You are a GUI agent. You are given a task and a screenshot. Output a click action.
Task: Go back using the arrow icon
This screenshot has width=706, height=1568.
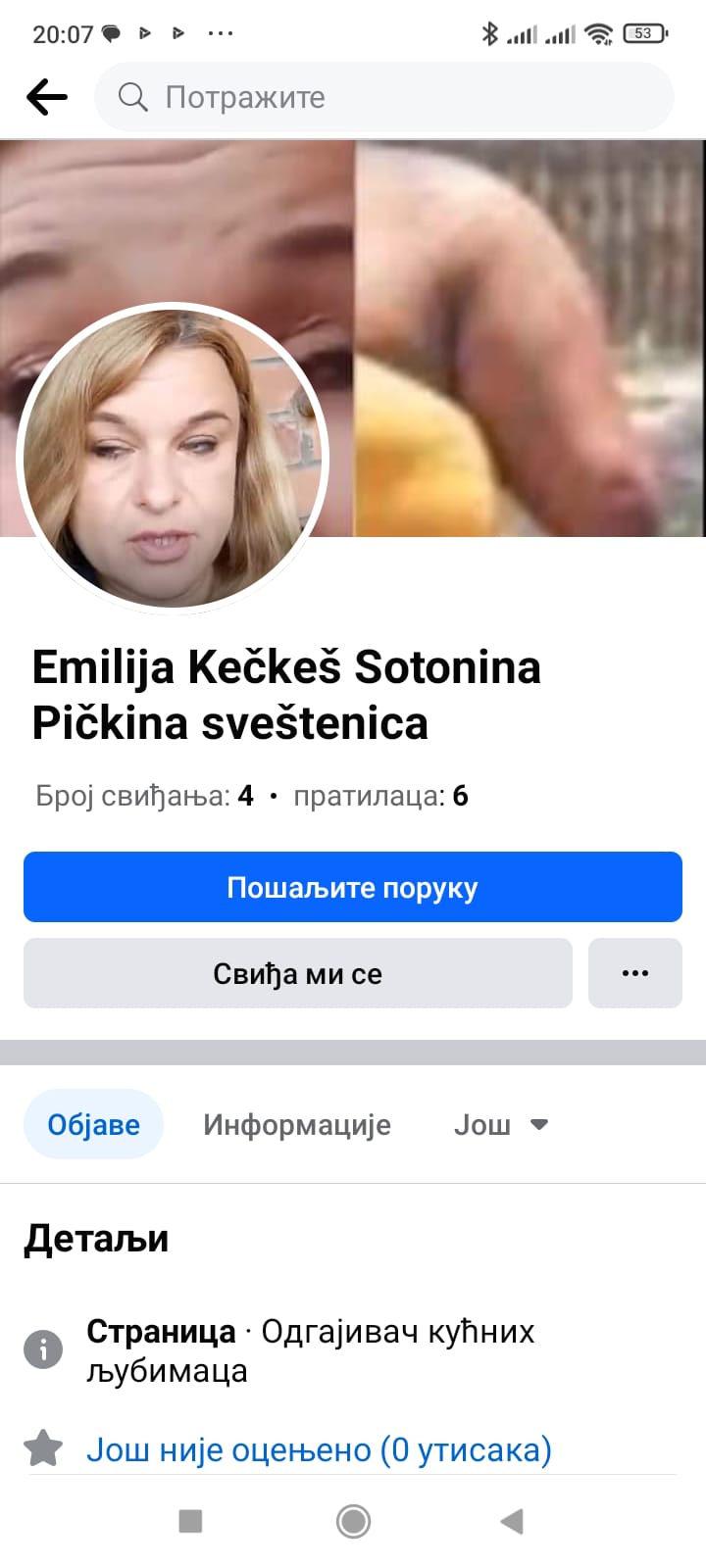(x=47, y=97)
